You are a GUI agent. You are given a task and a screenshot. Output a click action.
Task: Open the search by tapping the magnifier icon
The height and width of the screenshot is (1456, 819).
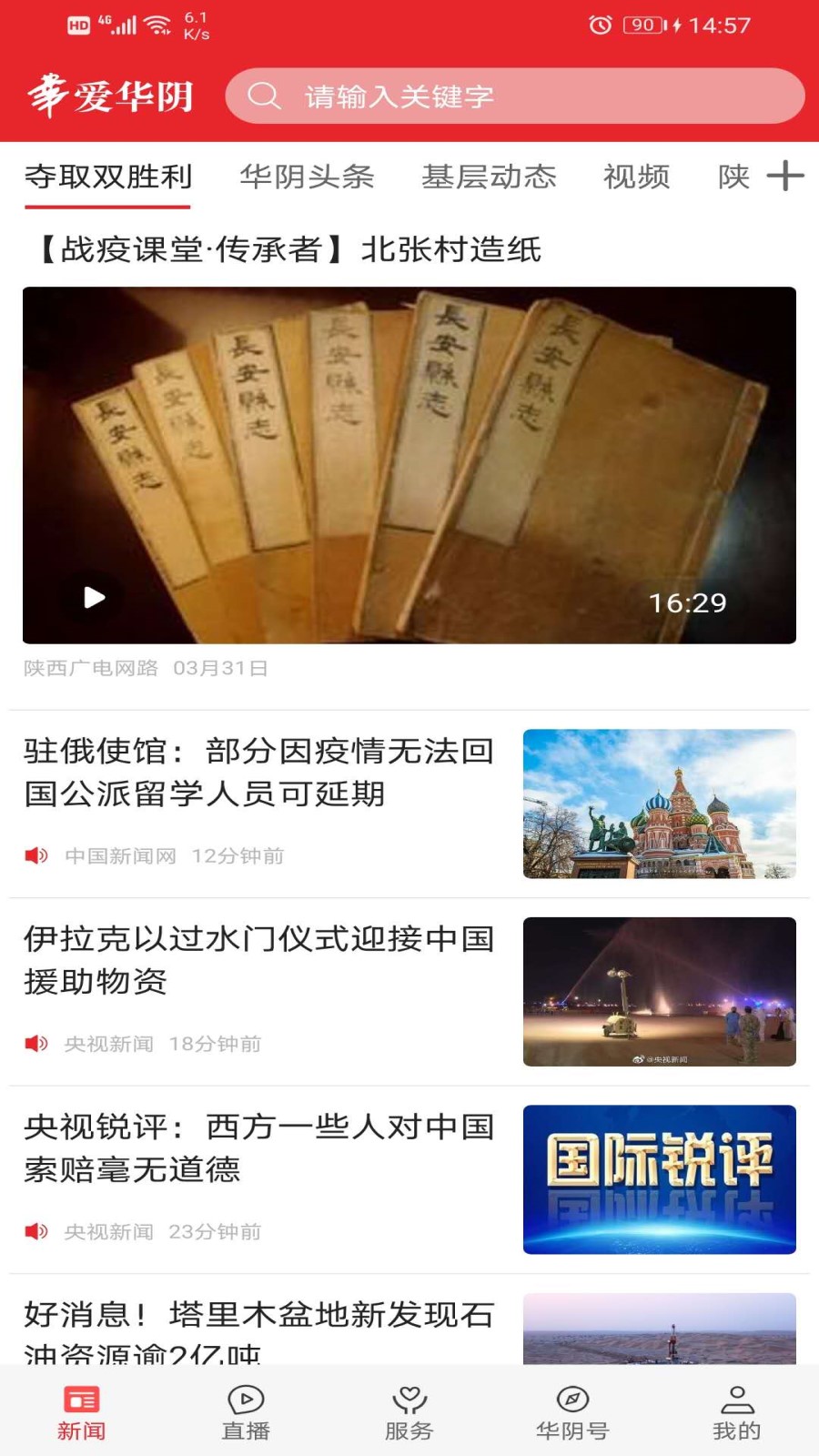point(264,94)
